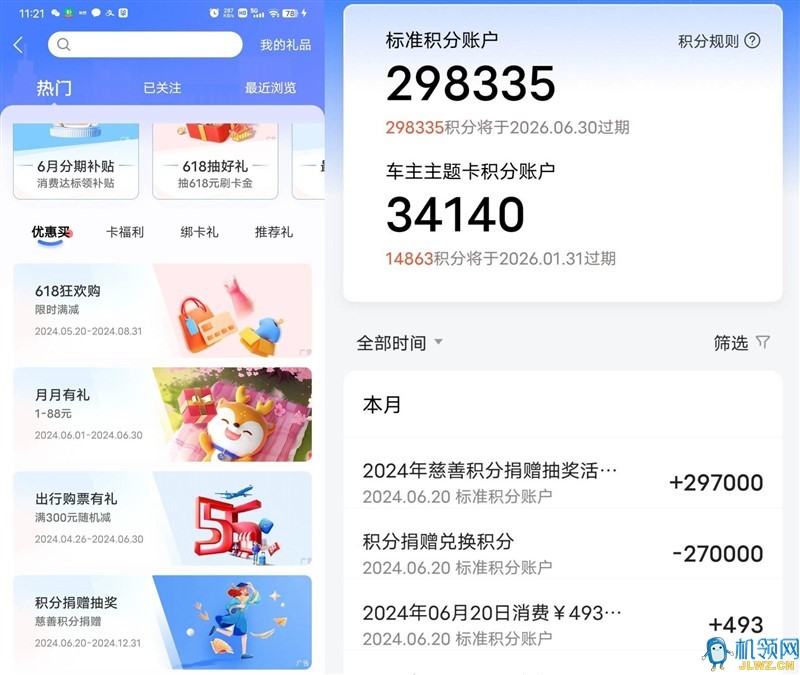The height and width of the screenshot is (675, 800).
Task: Expand the 全部时间 dropdown
Action: tap(399, 343)
